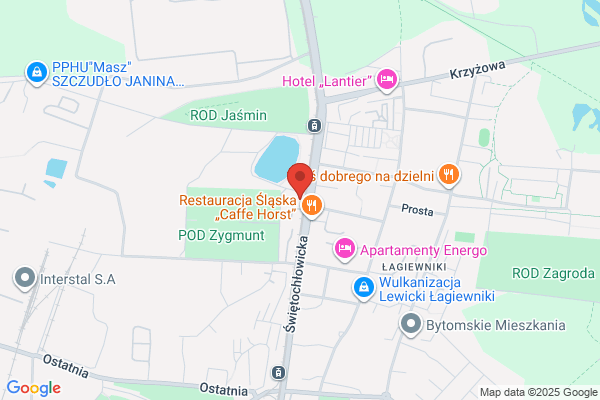
Task: Open the Hotel „Lantier” pin
Action: [386, 80]
